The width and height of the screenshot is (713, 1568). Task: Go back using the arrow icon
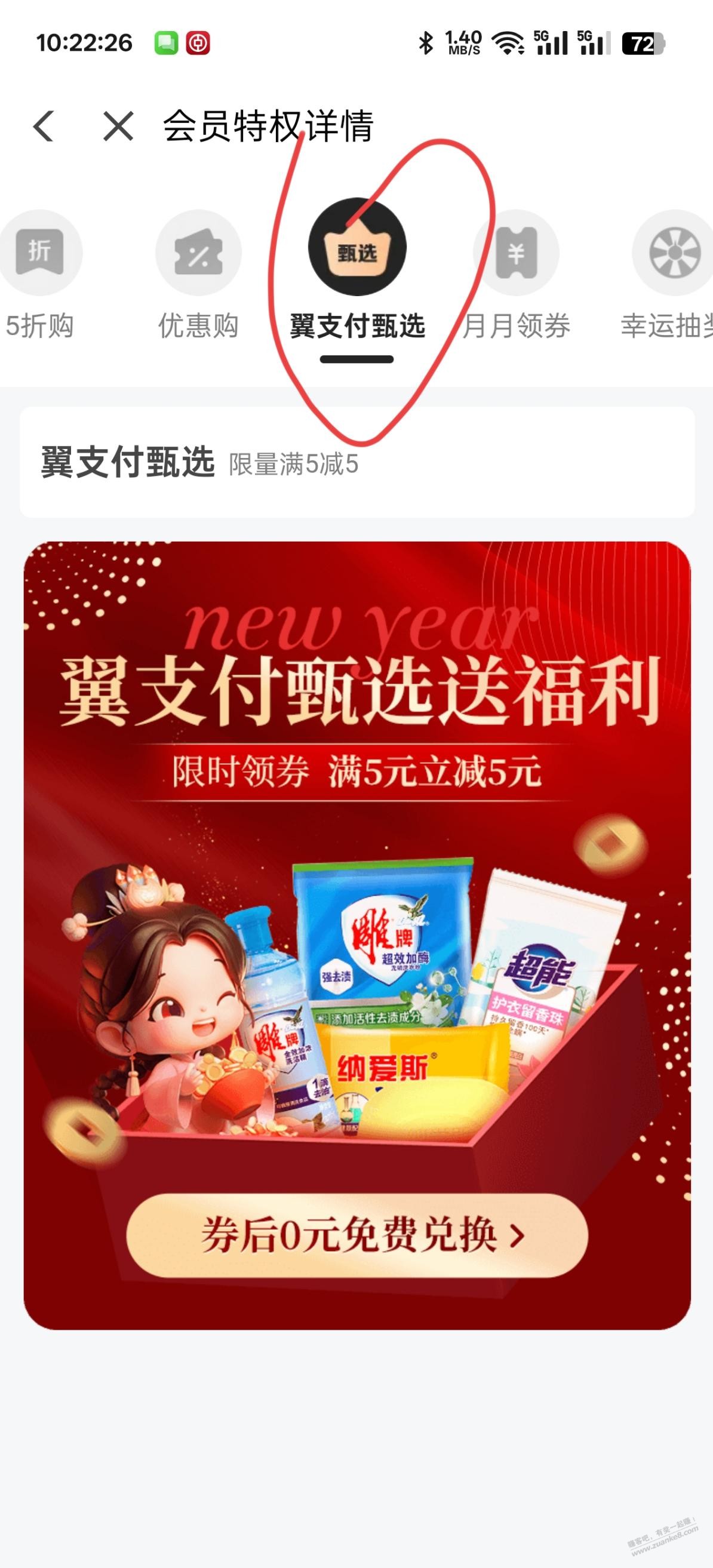point(44,127)
